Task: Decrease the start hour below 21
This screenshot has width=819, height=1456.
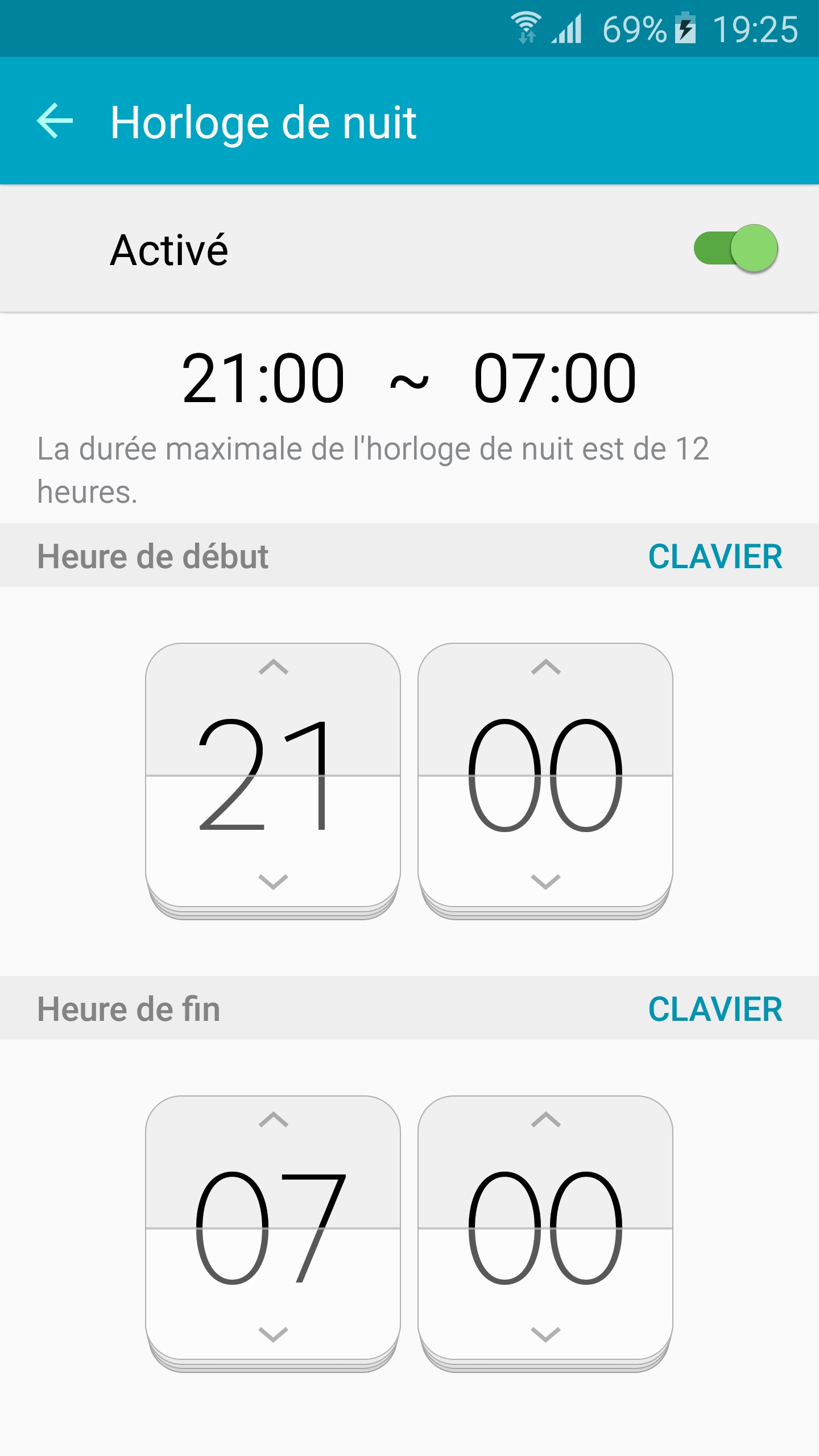Action: 273,881
